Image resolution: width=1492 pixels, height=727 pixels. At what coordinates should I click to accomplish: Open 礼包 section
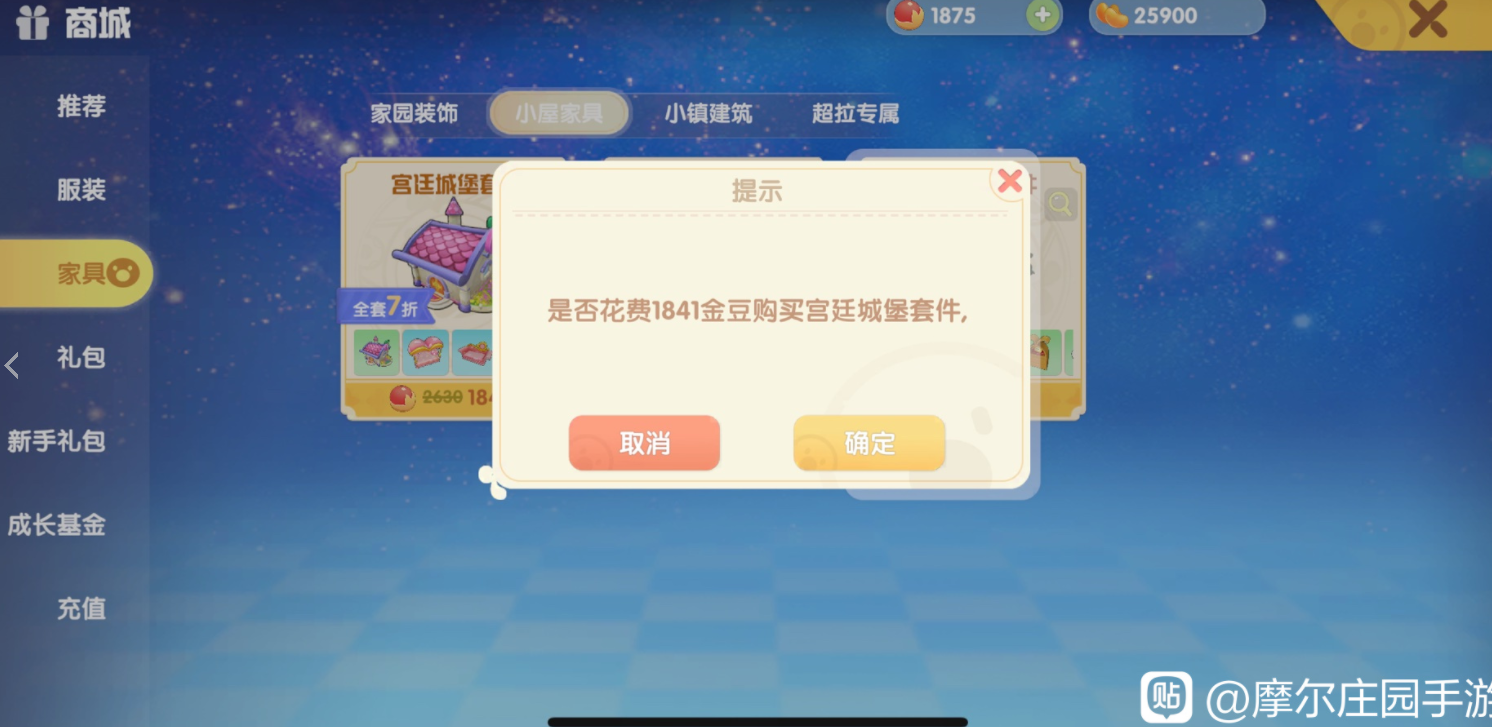[81, 357]
